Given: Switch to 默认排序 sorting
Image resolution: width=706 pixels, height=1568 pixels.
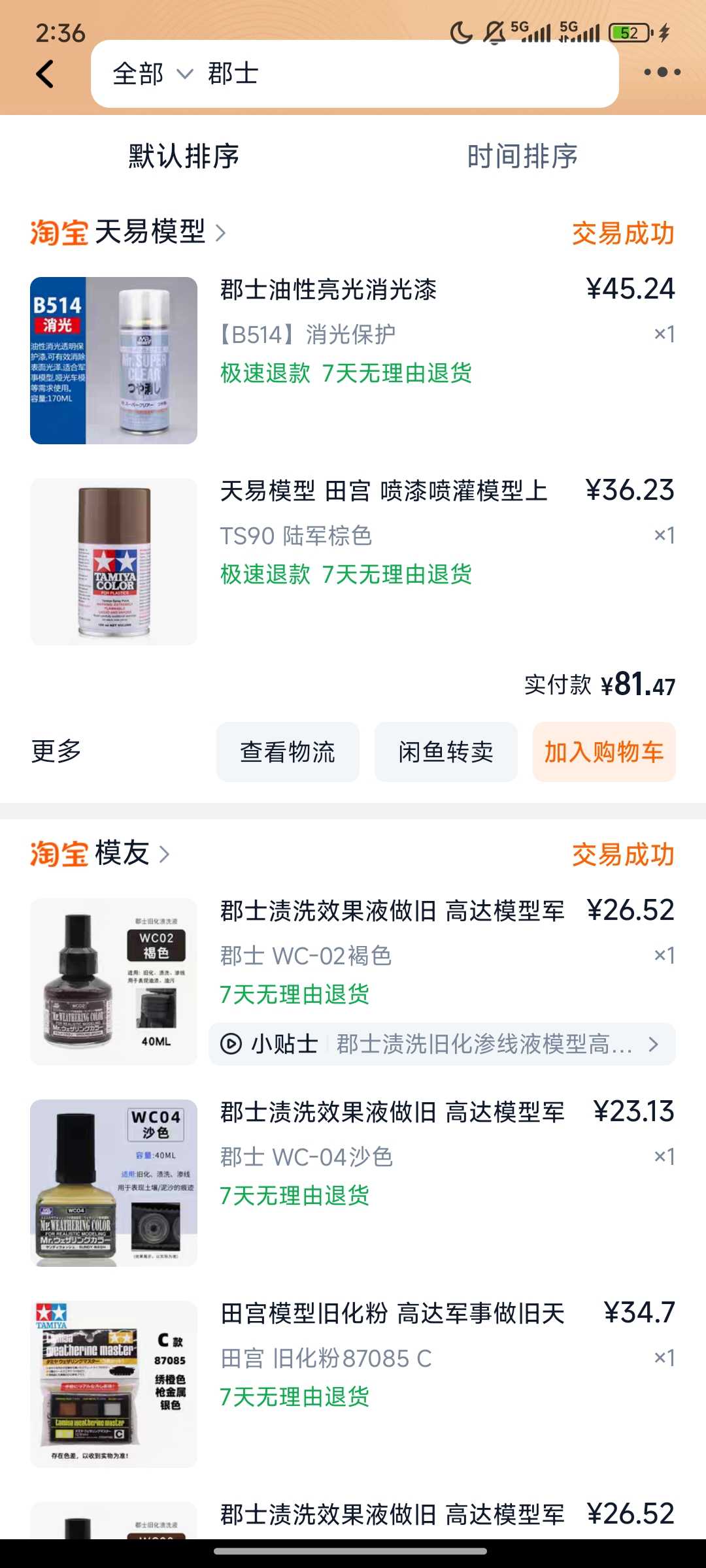Looking at the screenshot, I should tap(184, 157).
